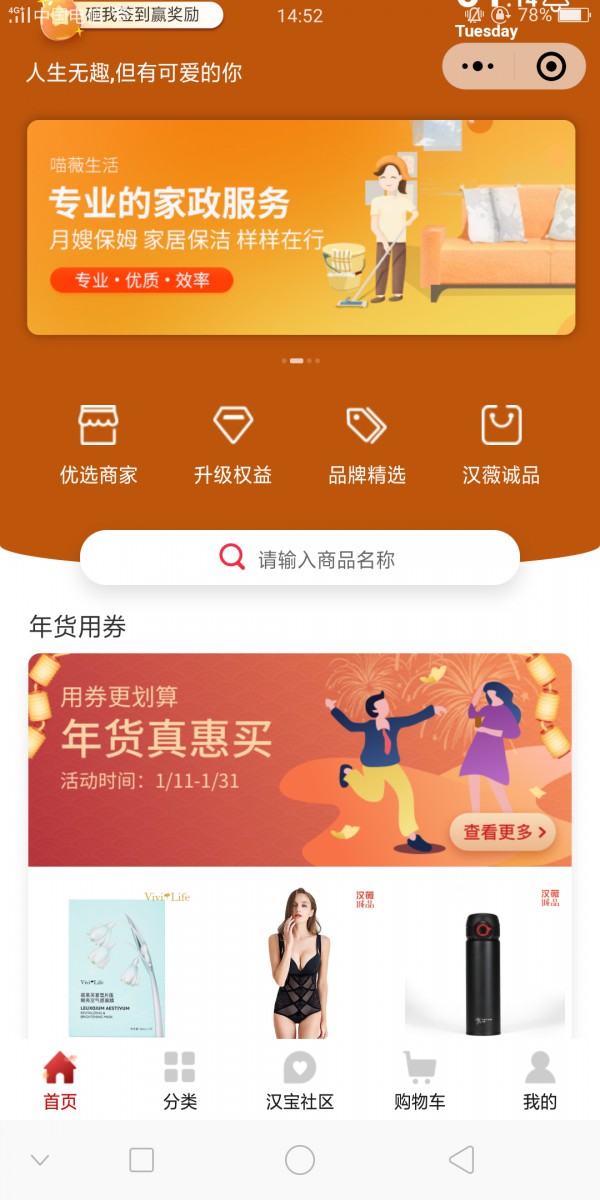Open the black bodysuit product
Image resolution: width=600 pixels, height=1200 pixels.
[299, 962]
